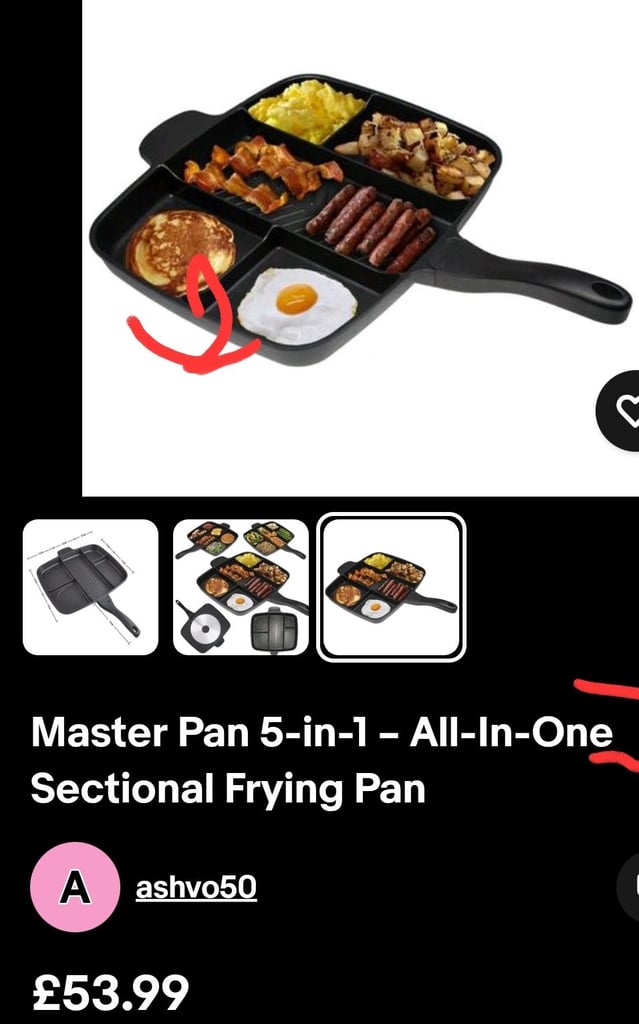
Task: Open seller profile ashvo50
Action: (196, 888)
